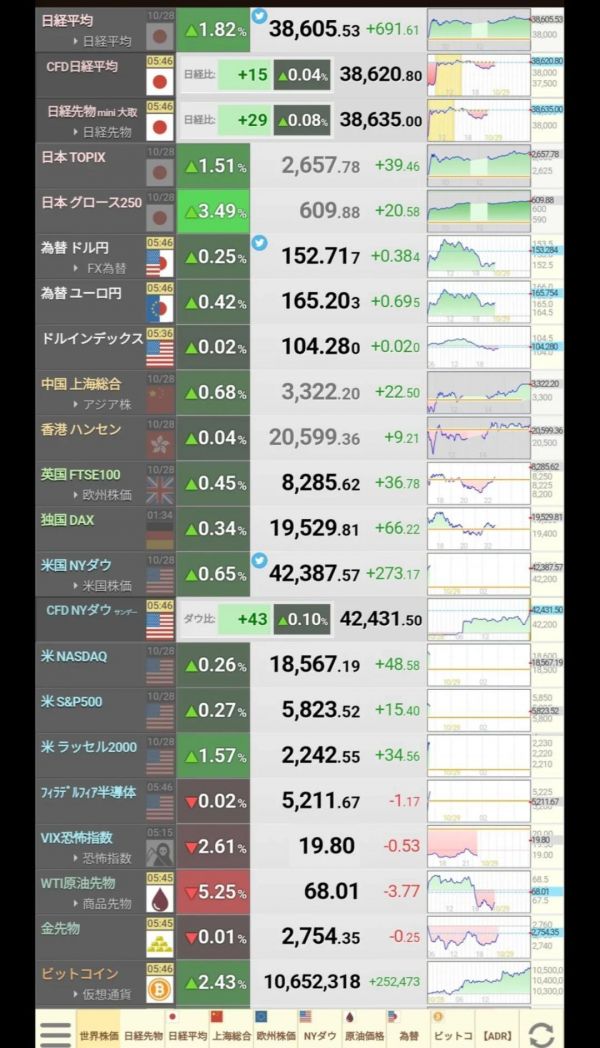
Task: Open the 上海総合 tab
Action: (231, 1029)
